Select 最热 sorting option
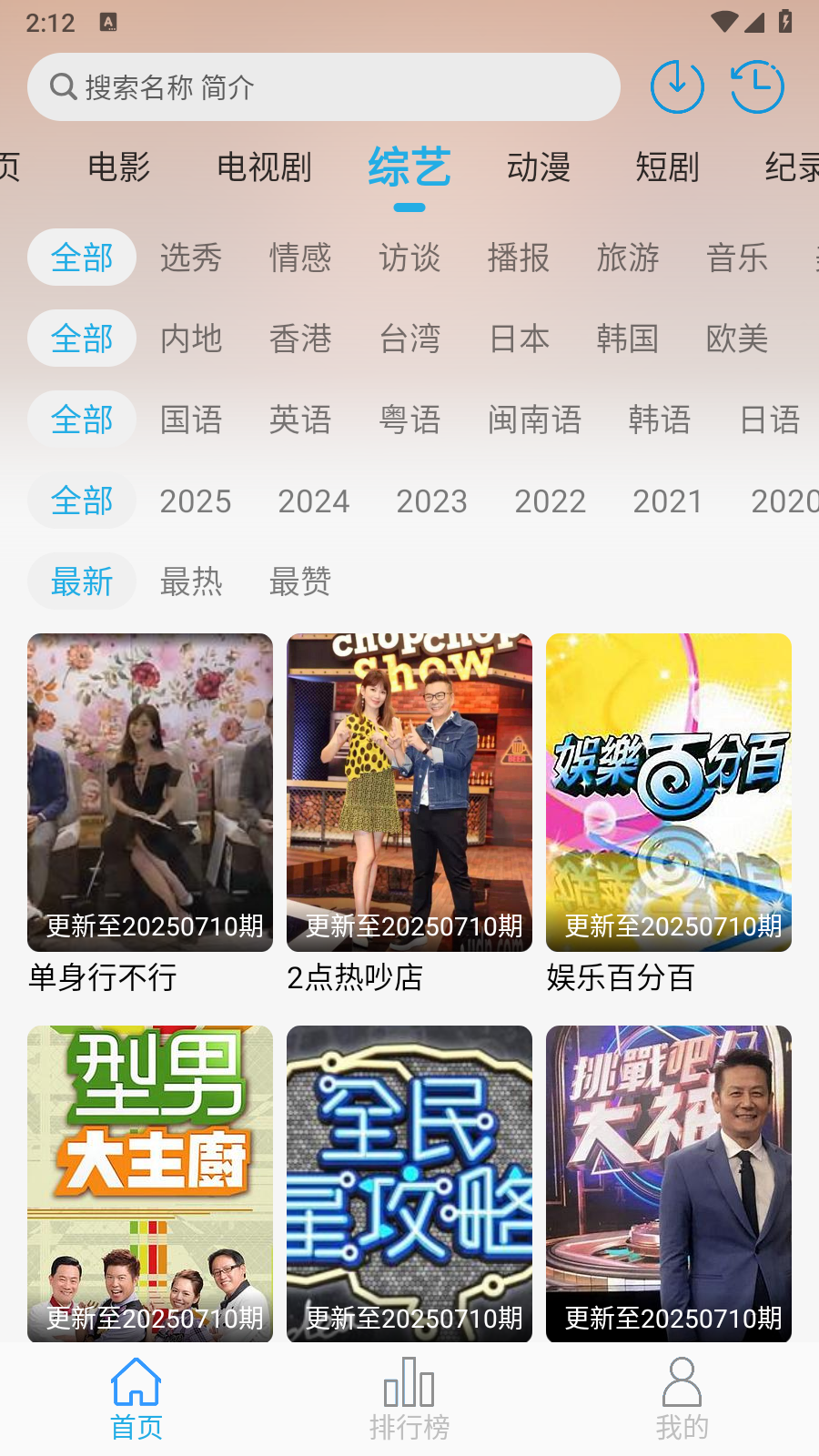 click(x=191, y=581)
